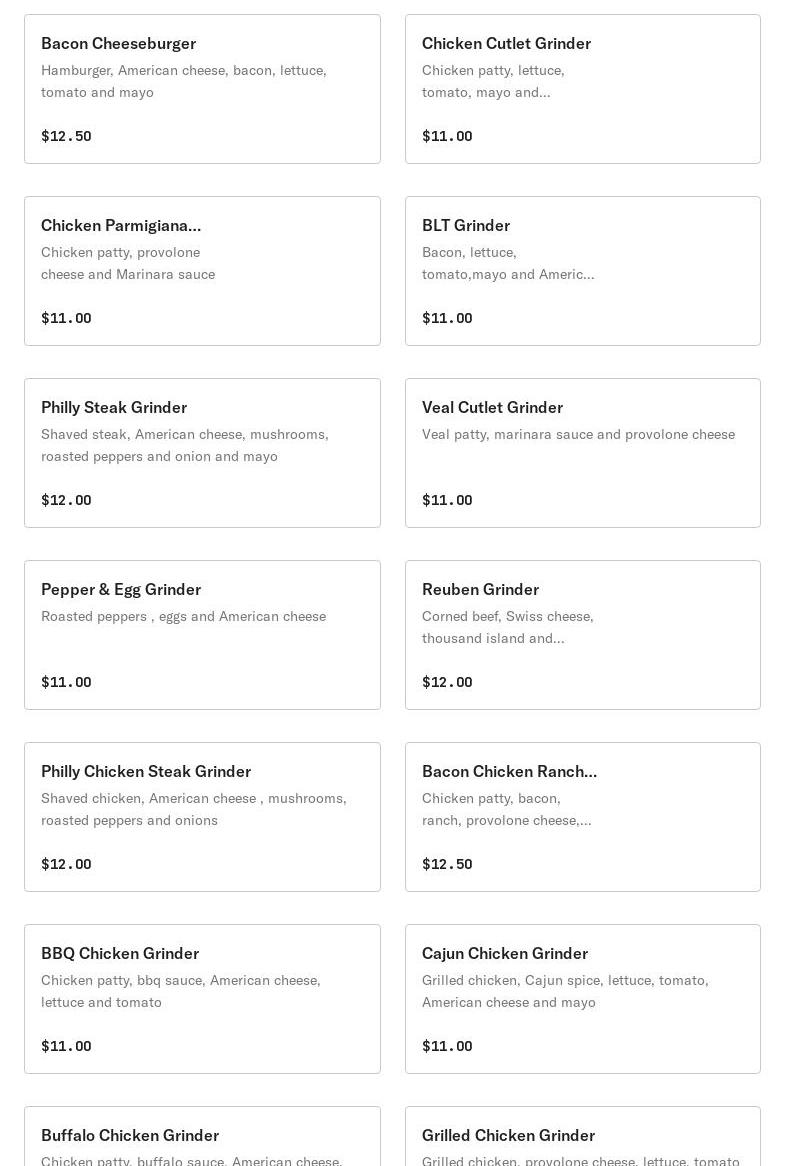The width and height of the screenshot is (785, 1166).
Task: Open the Pepper & Egg Grinder item
Action: pos(202,635)
